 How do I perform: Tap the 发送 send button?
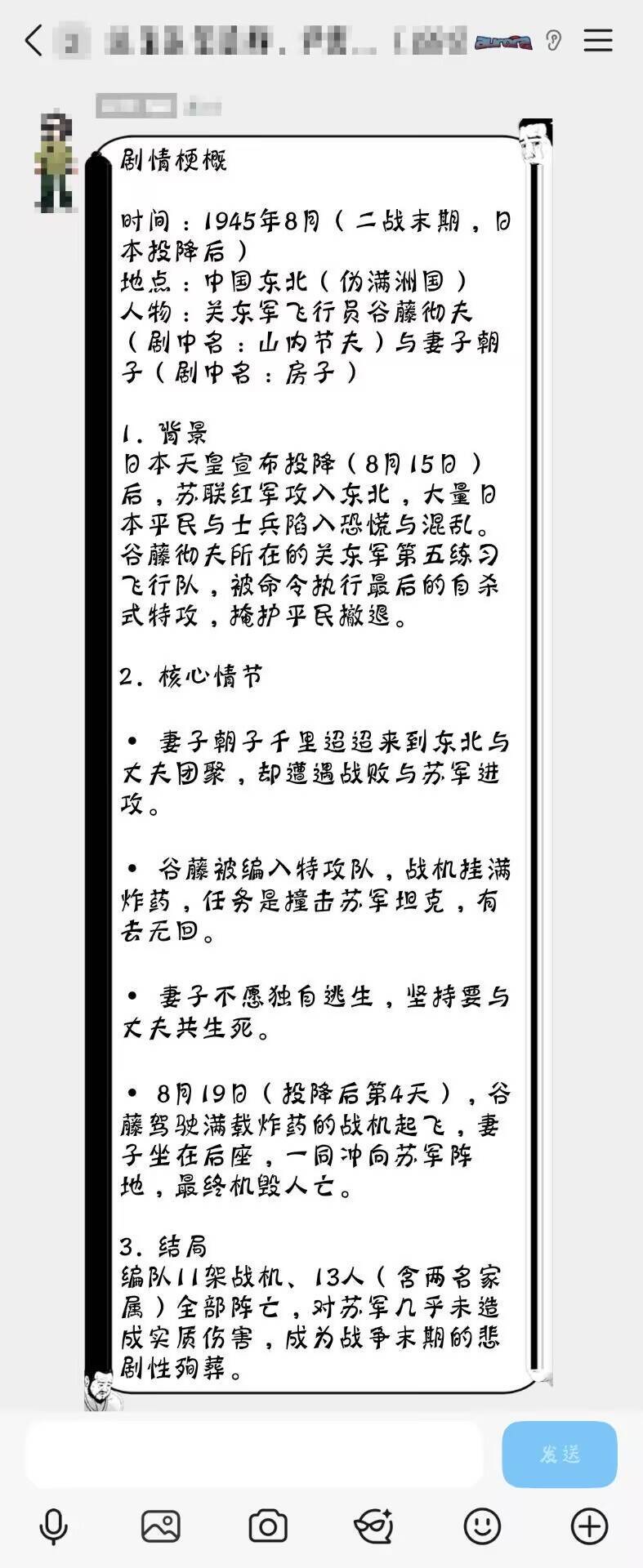pos(560,1454)
